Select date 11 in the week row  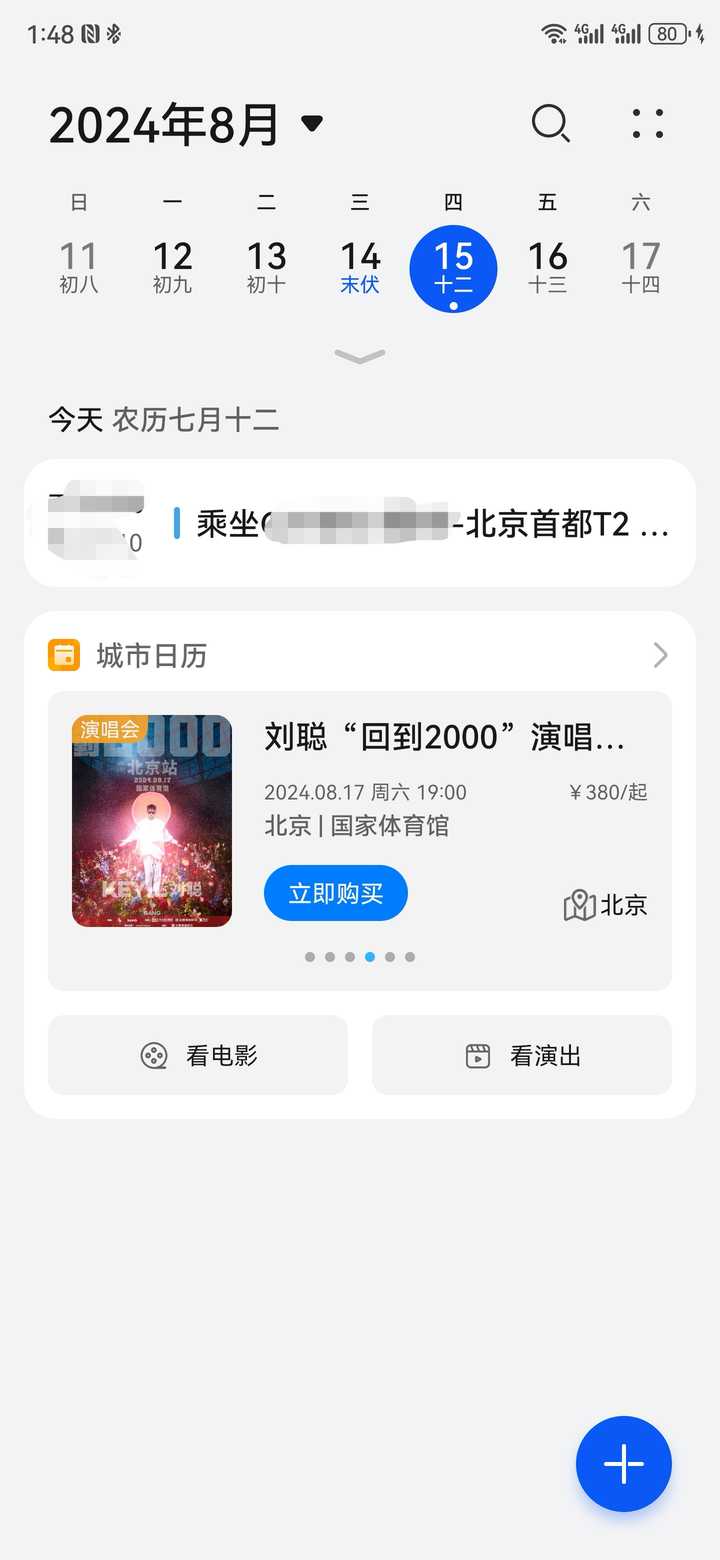coord(79,267)
